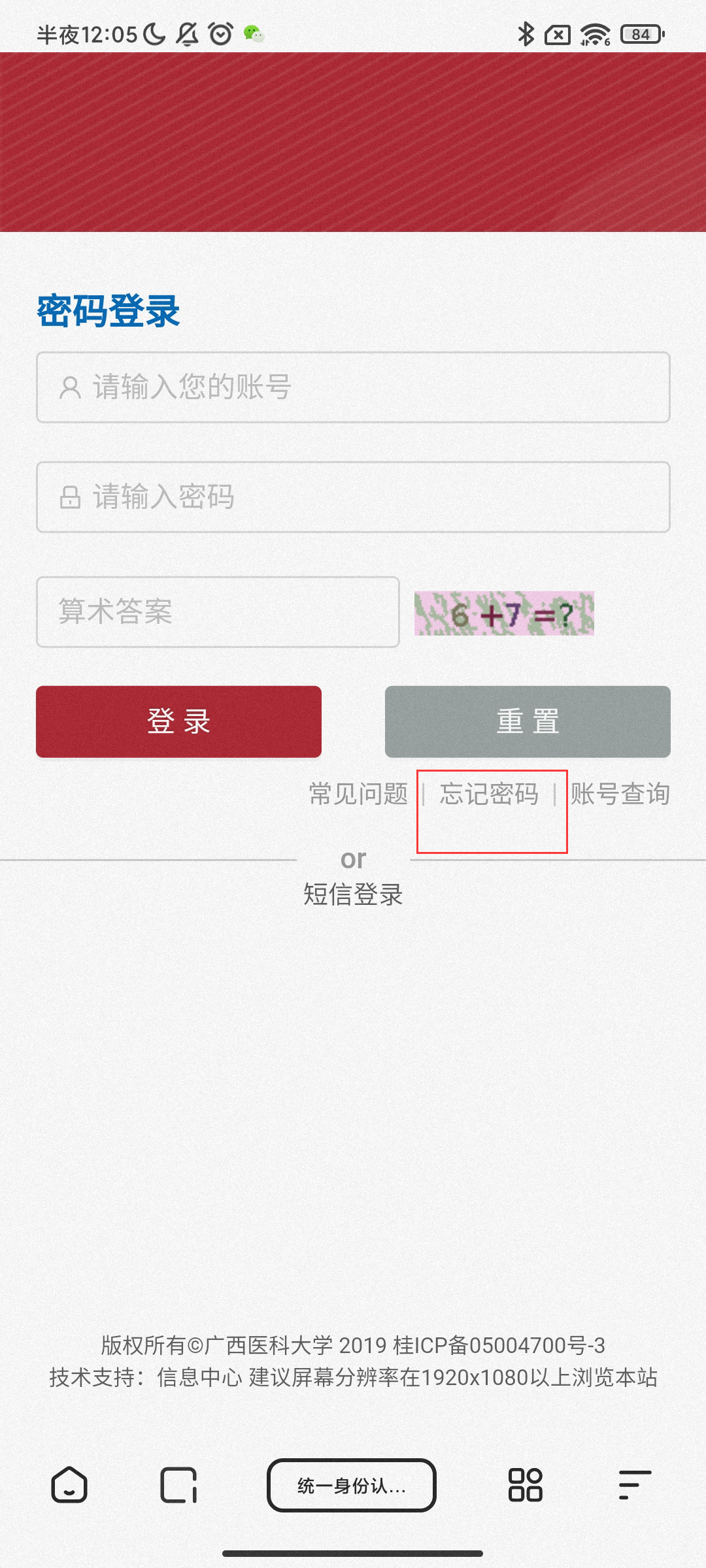Open the four-squares browser toolbox
The width and height of the screenshot is (706, 1568).
pos(526,1485)
